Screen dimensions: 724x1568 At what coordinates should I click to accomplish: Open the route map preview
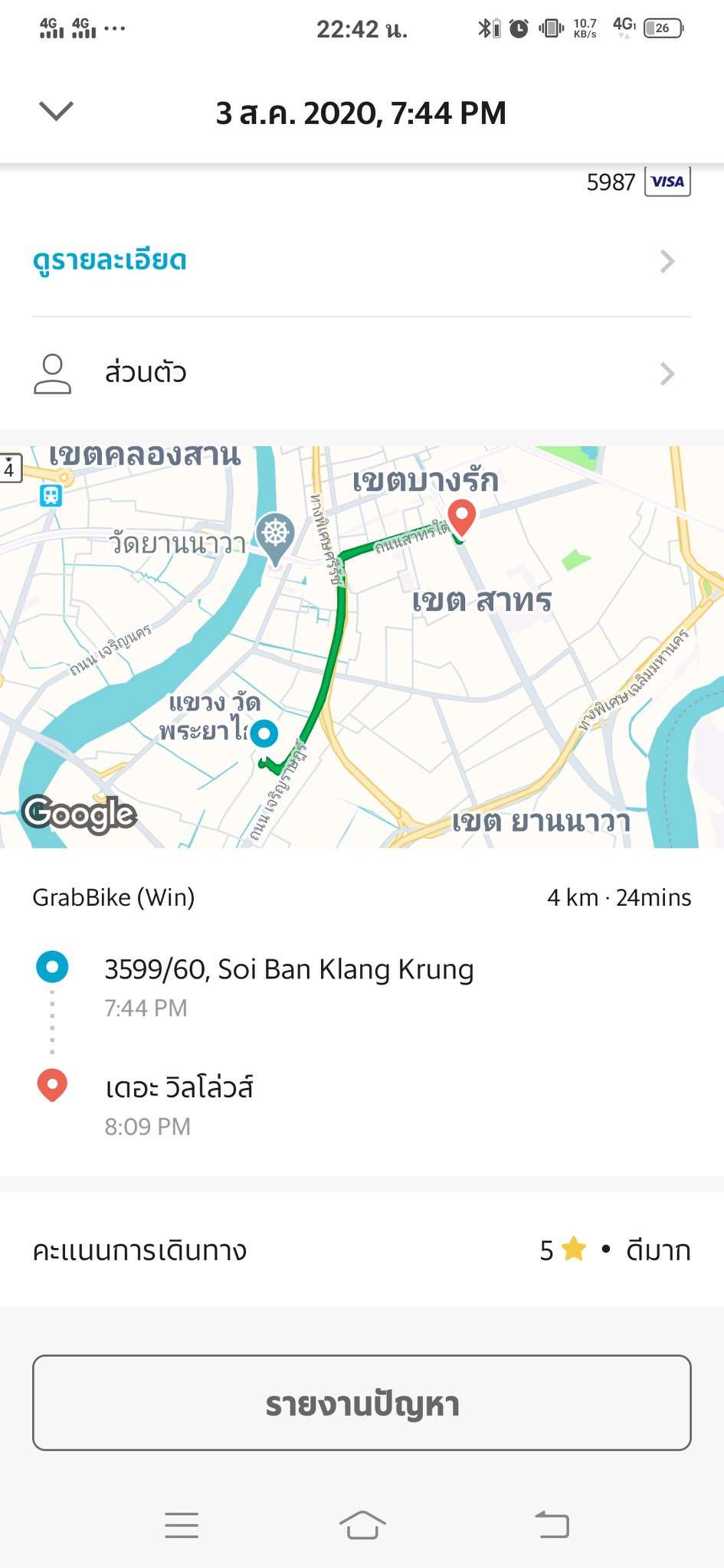point(362,647)
